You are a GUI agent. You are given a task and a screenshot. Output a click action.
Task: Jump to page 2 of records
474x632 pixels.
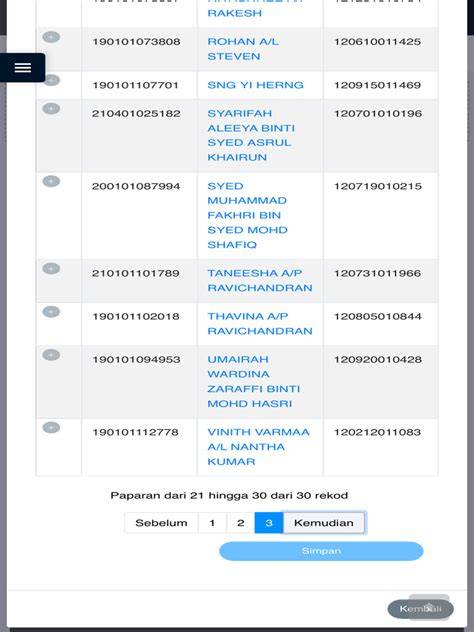coord(241,523)
